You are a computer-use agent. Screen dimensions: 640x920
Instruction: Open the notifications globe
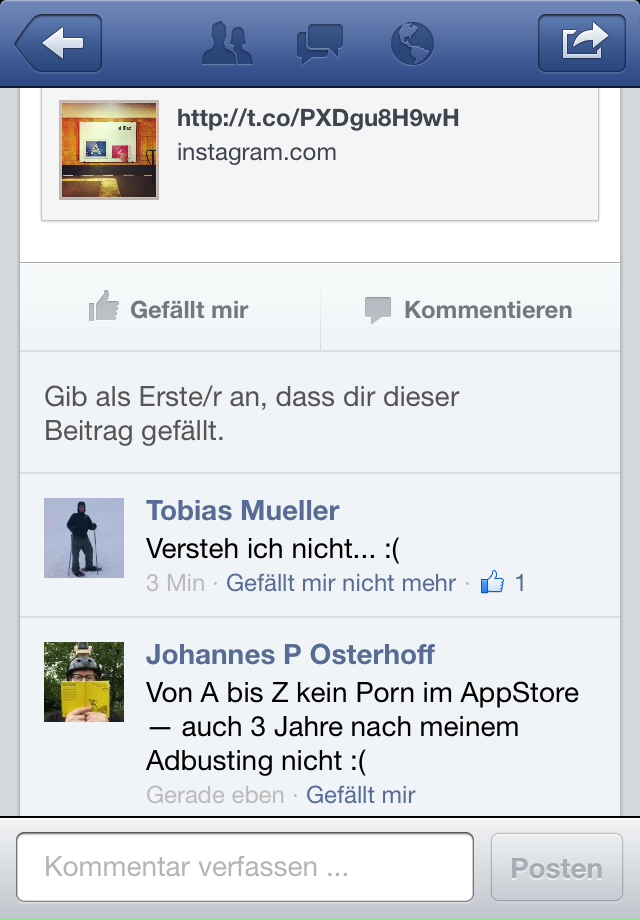tap(412, 43)
